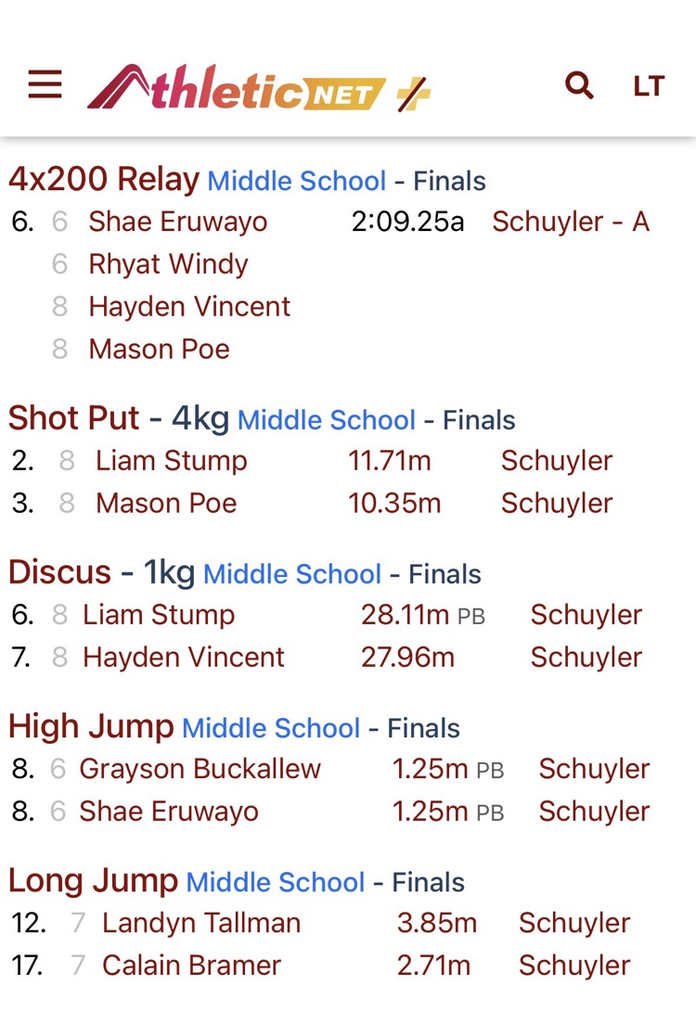The height and width of the screenshot is (1024, 696).
Task: Open the 4x200 Relay Middle School link
Action: tap(296, 181)
